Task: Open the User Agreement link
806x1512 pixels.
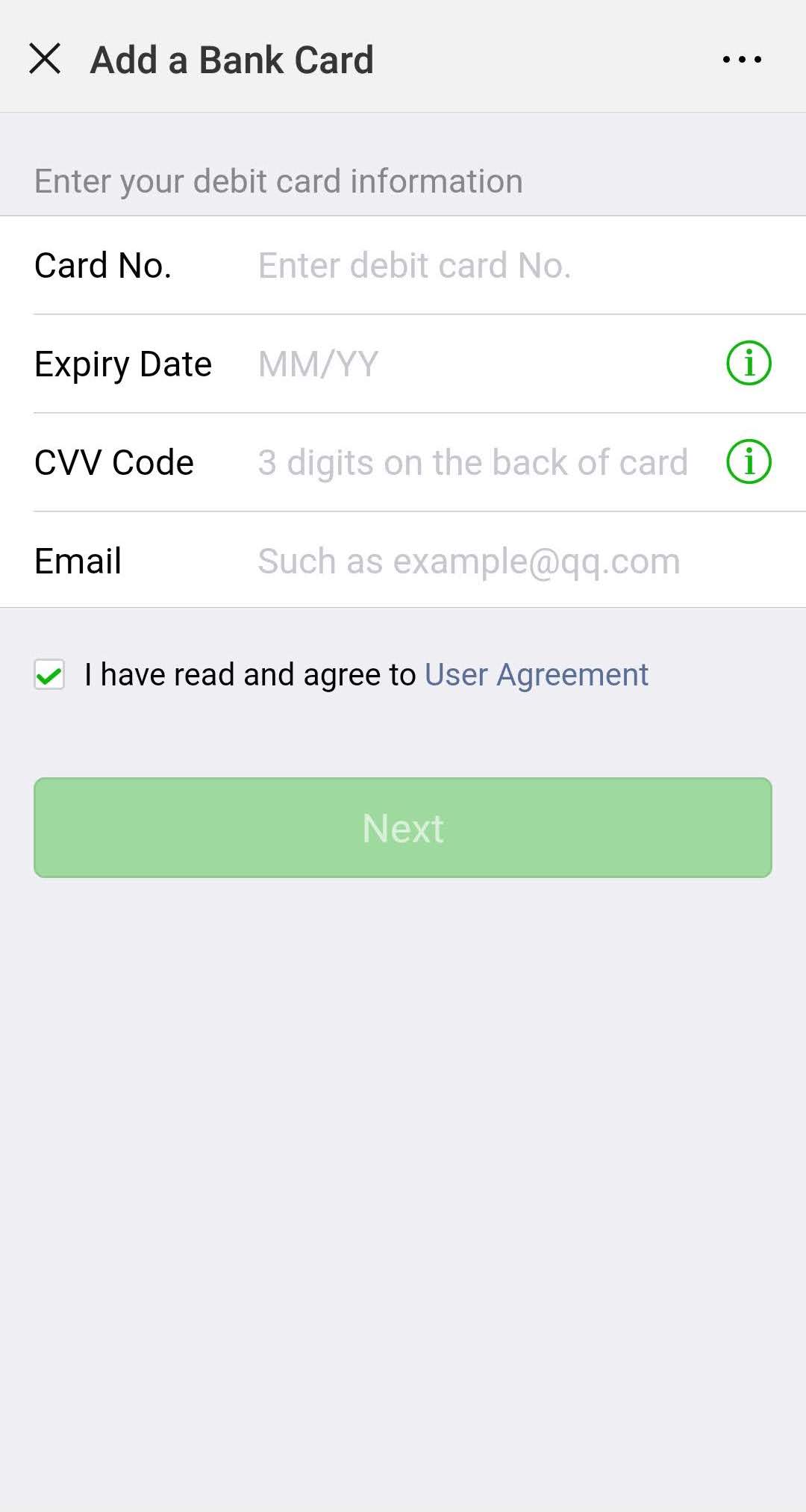Action: tap(536, 675)
